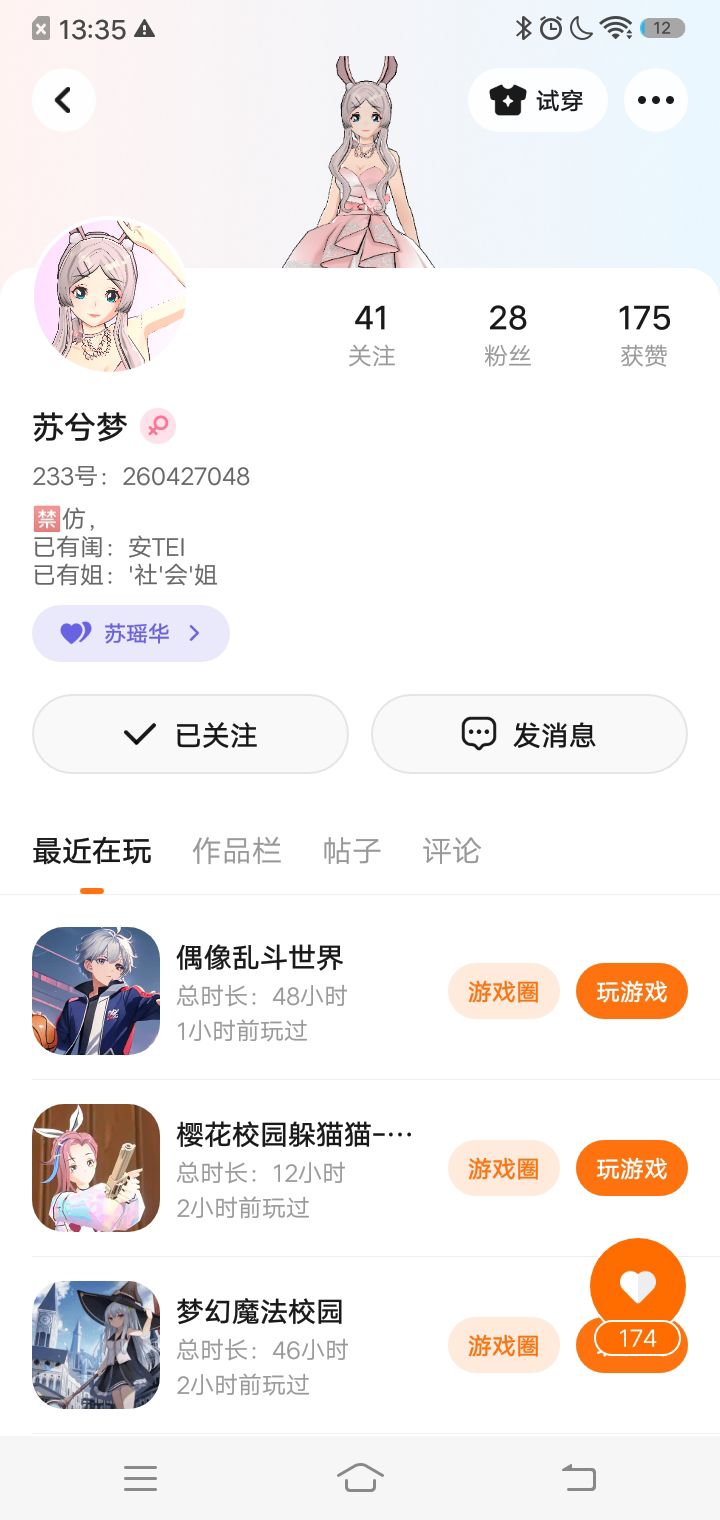Switch to the 帖子 tab

pyautogui.click(x=352, y=851)
